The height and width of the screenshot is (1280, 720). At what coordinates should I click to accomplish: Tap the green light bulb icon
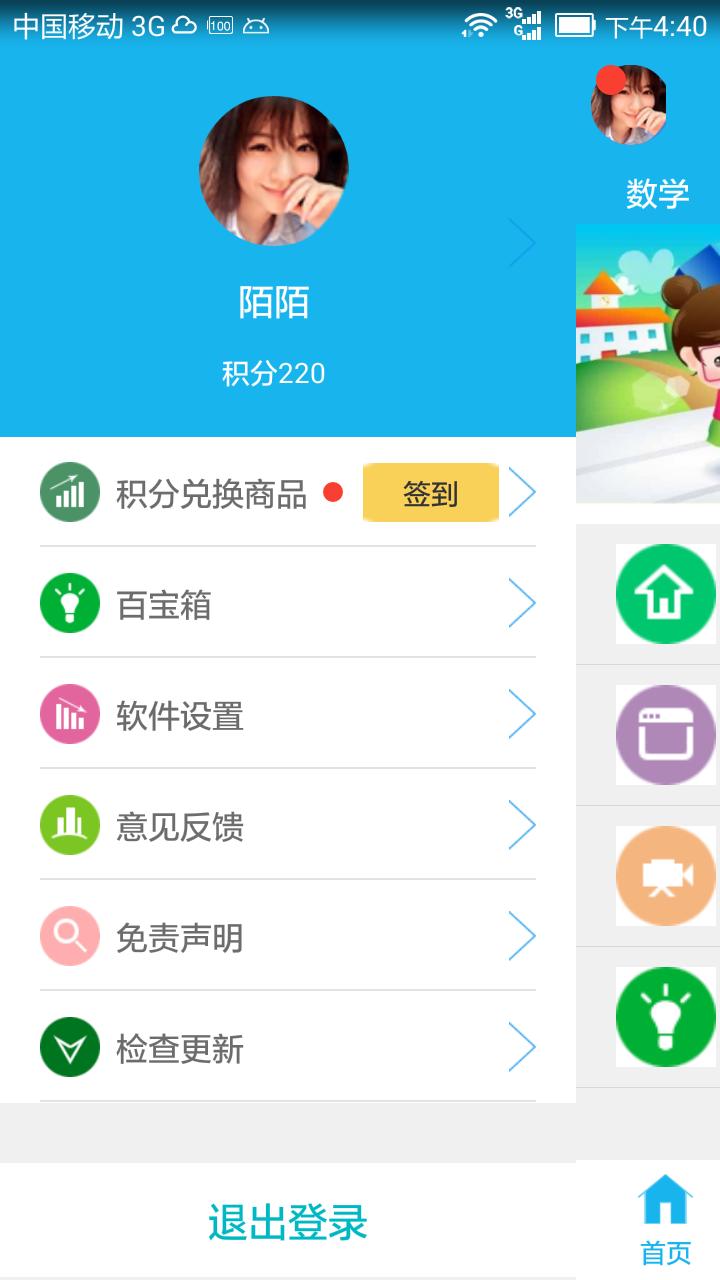pos(665,1015)
